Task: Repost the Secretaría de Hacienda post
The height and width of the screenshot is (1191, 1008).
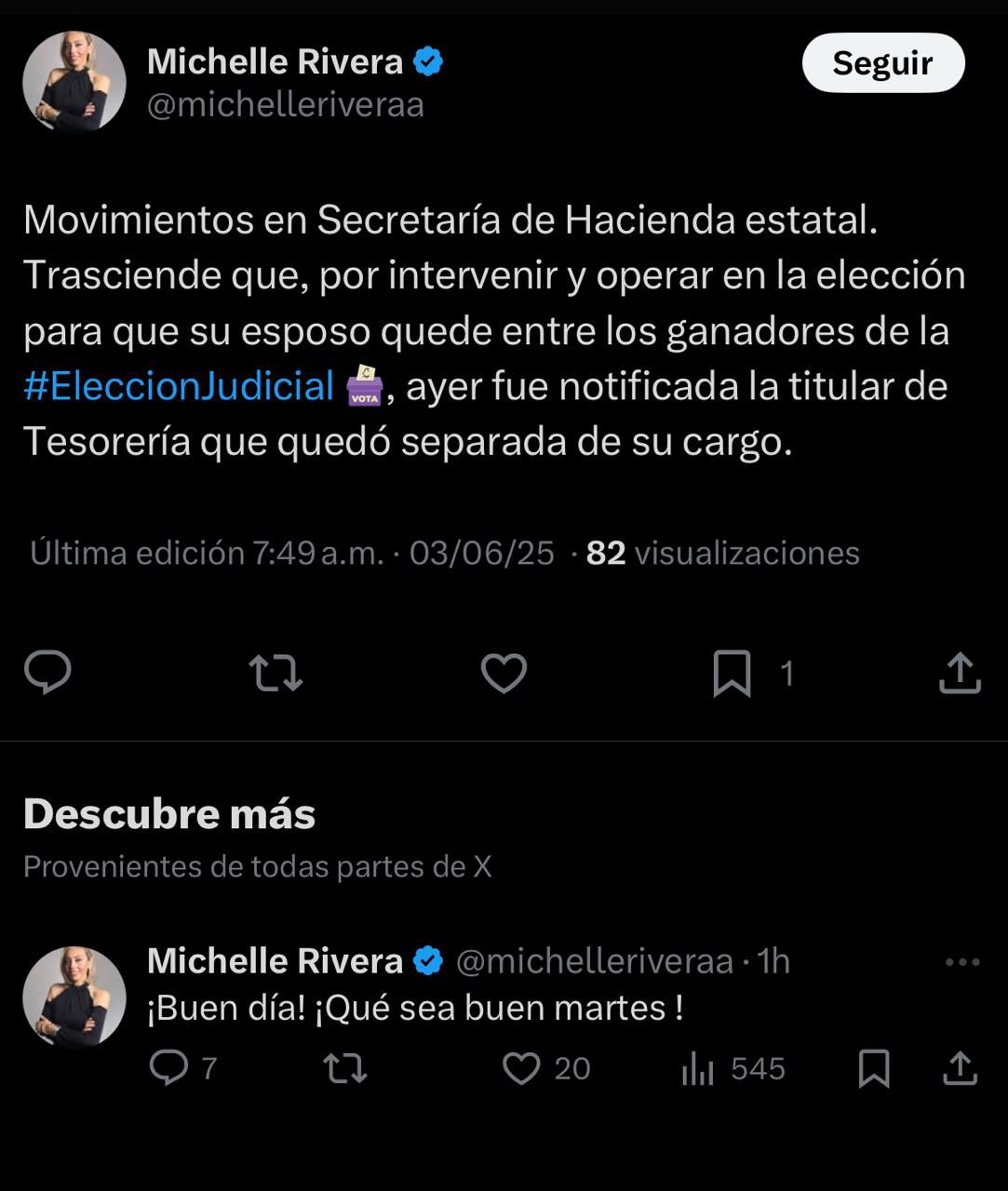Action: (276, 672)
